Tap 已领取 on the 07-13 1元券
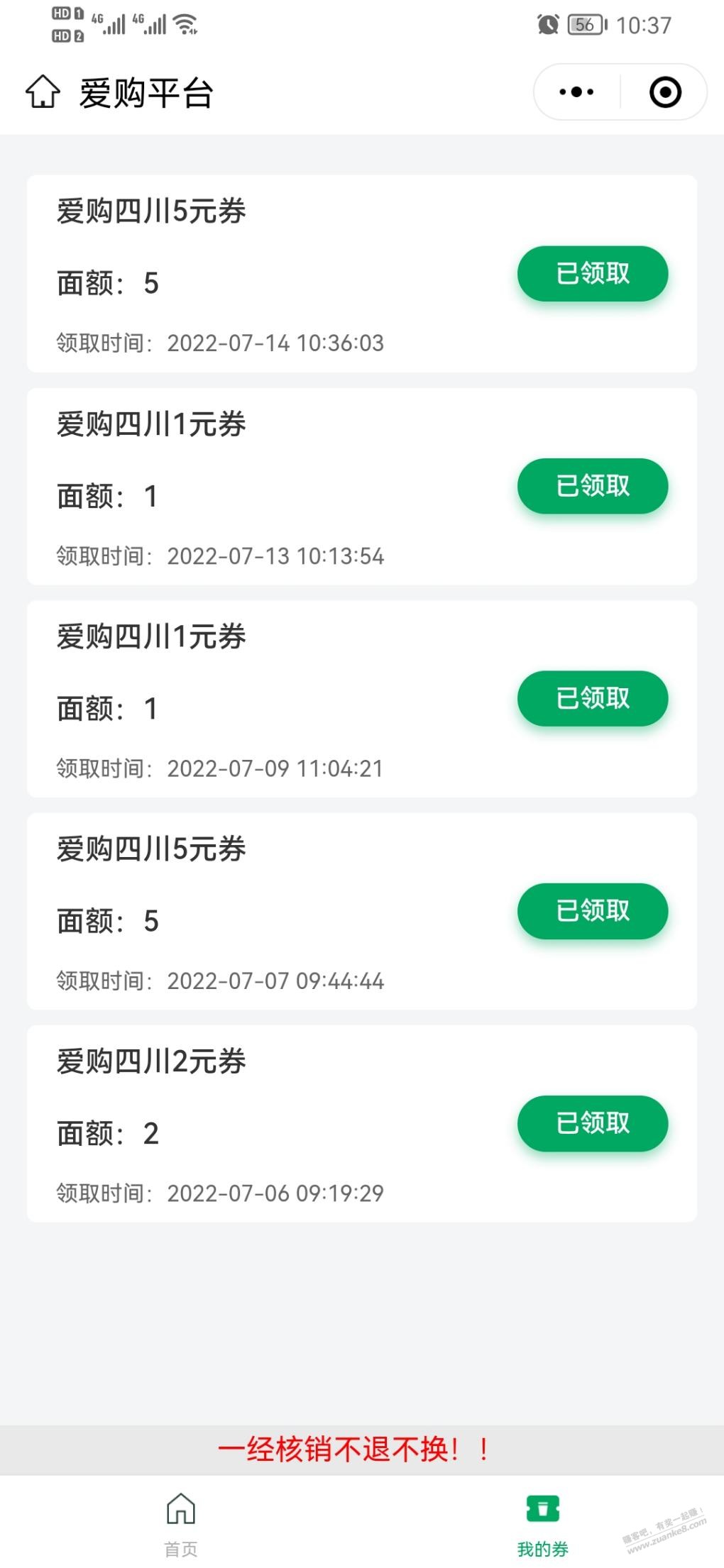 coord(593,486)
